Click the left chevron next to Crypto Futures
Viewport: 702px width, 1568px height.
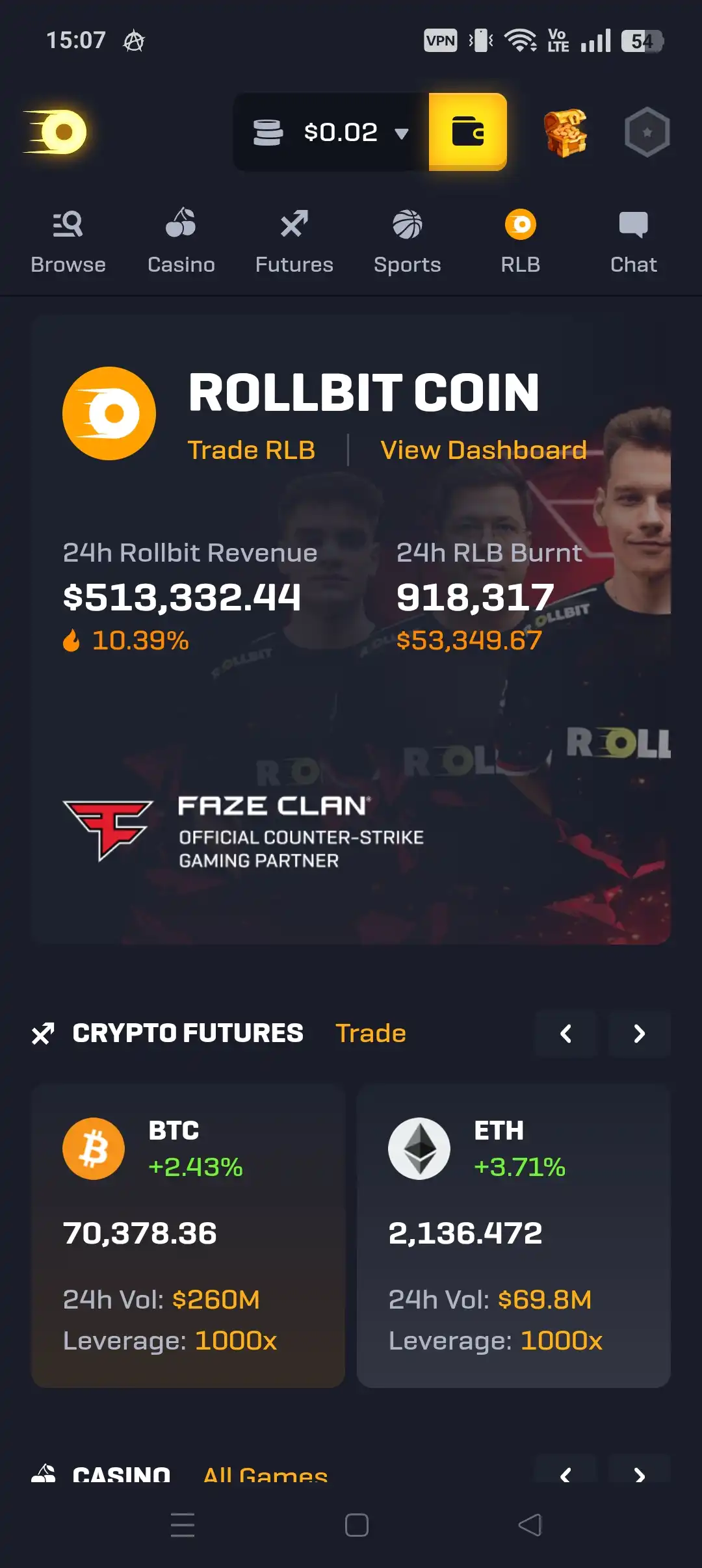pyautogui.click(x=565, y=1034)
